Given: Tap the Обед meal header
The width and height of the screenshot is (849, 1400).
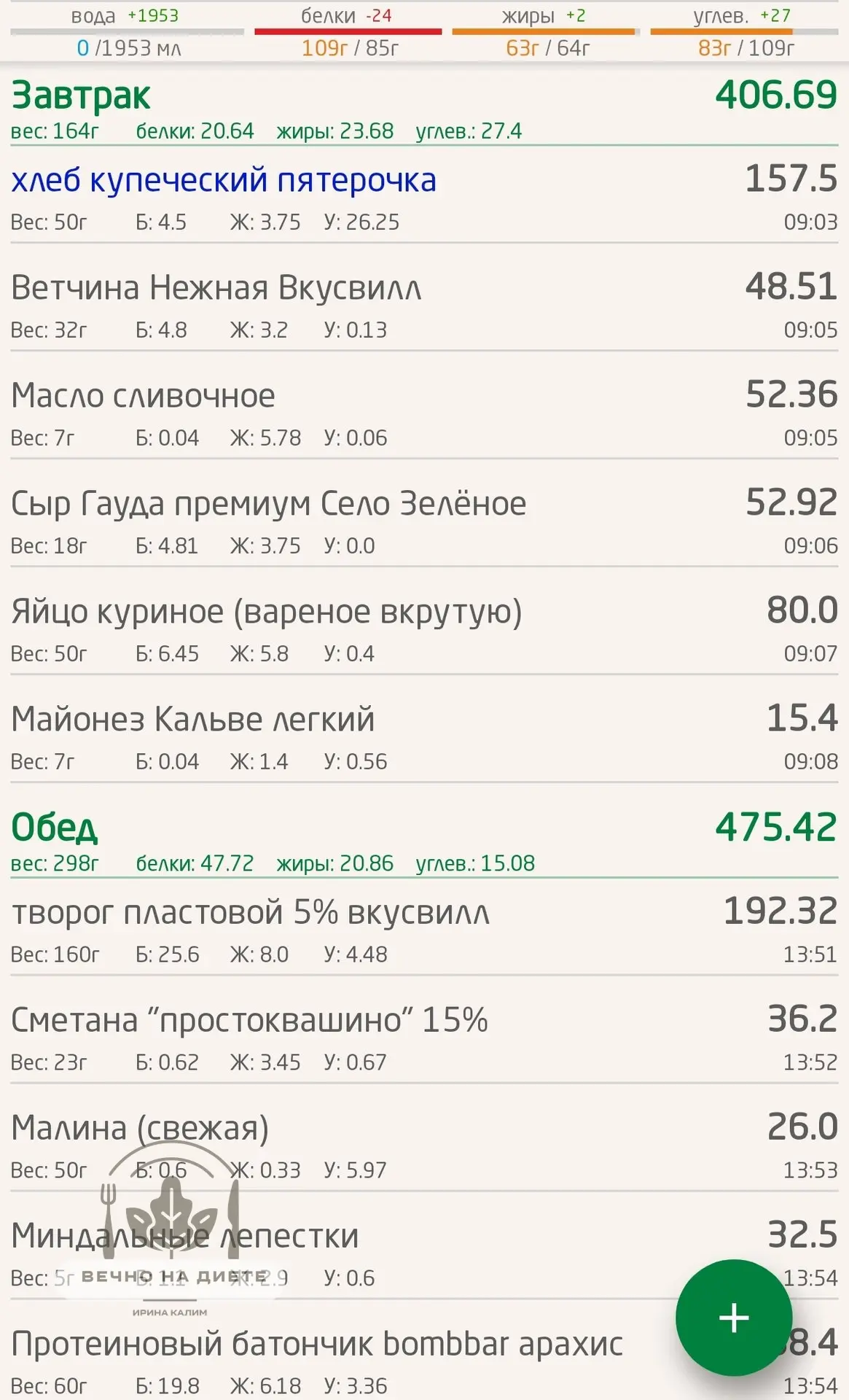Looking at the screenshot, I should point(424,841).
